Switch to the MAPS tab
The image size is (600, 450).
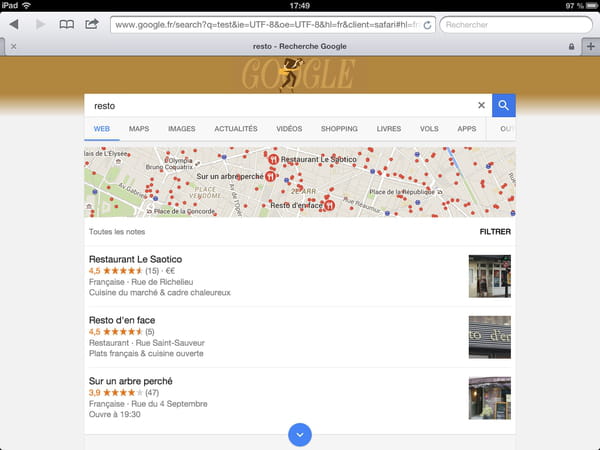[139, 129]
